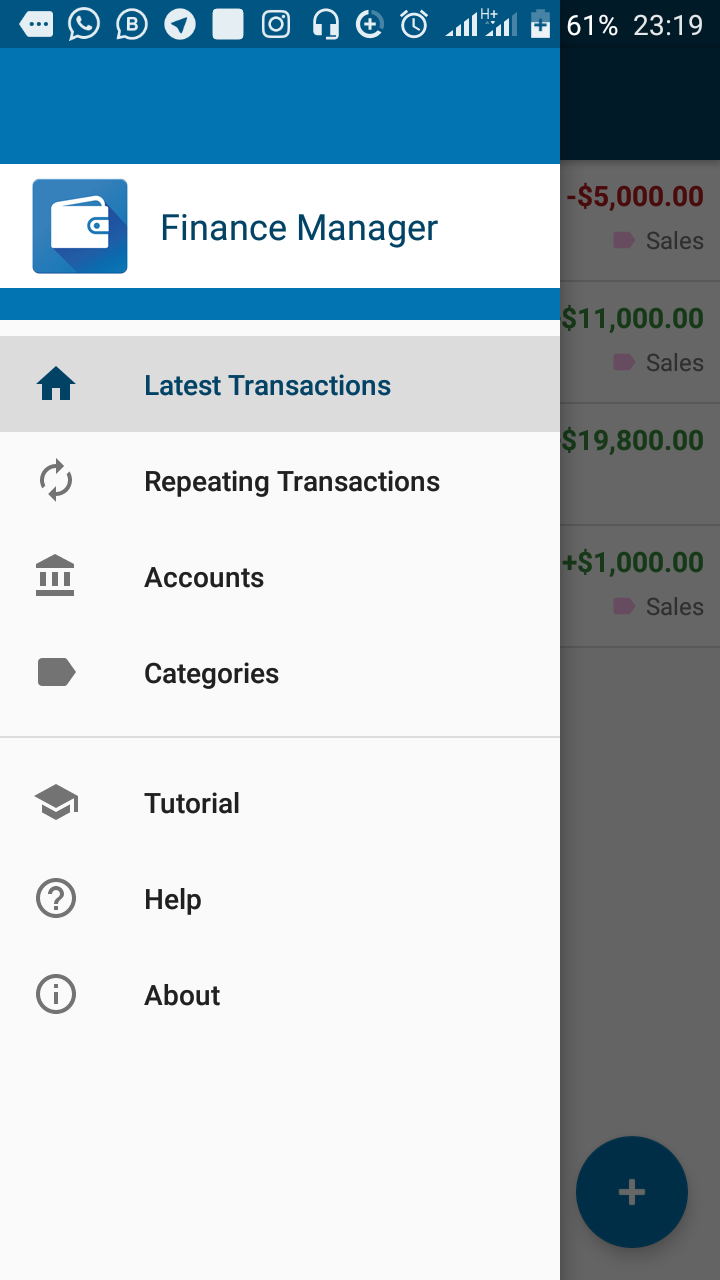This screenshot has width=720, height=1280.
Task: Open the Help page
Action: pos(173,899)
